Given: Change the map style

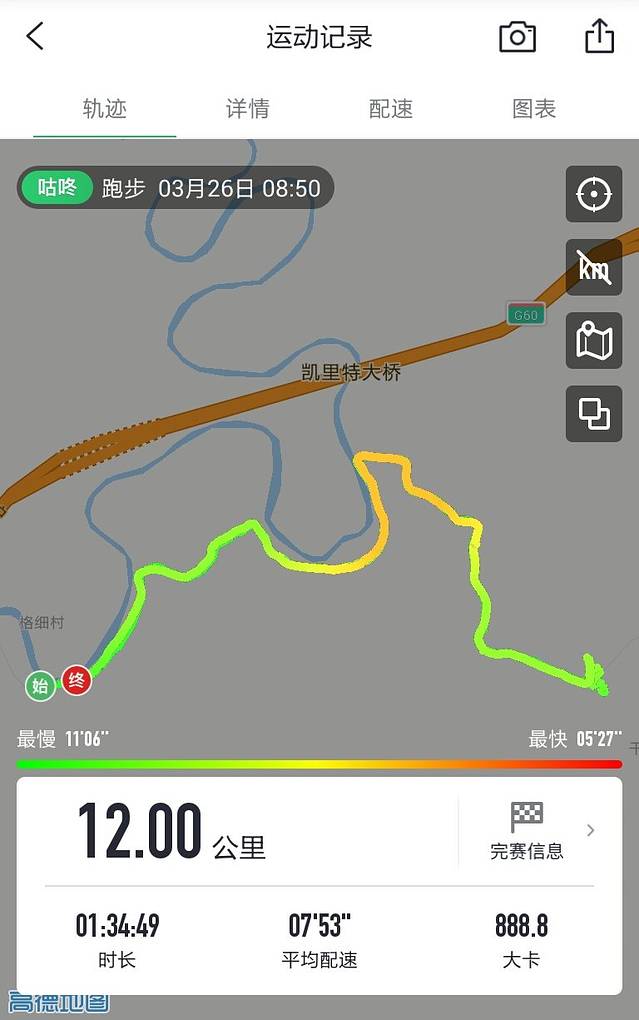Looking at the screenshot, I should 594,341.
